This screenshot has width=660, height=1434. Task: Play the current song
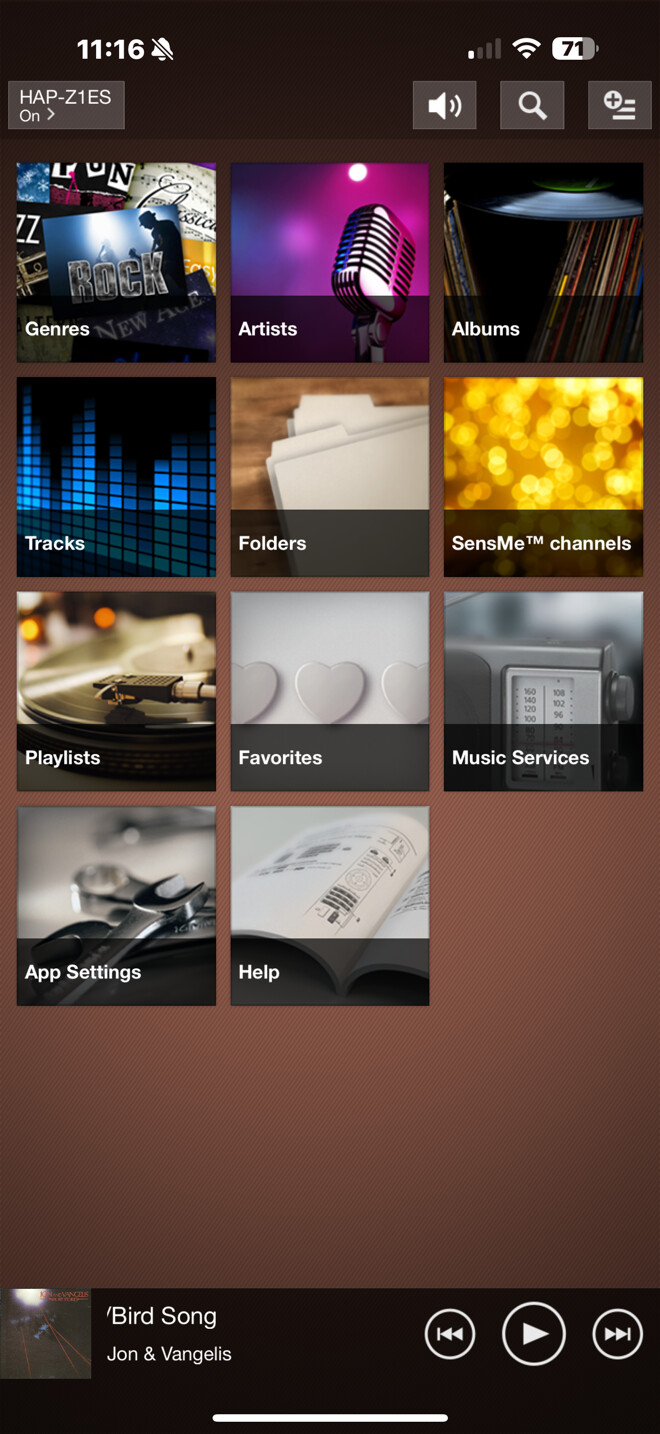point(534,1334)
